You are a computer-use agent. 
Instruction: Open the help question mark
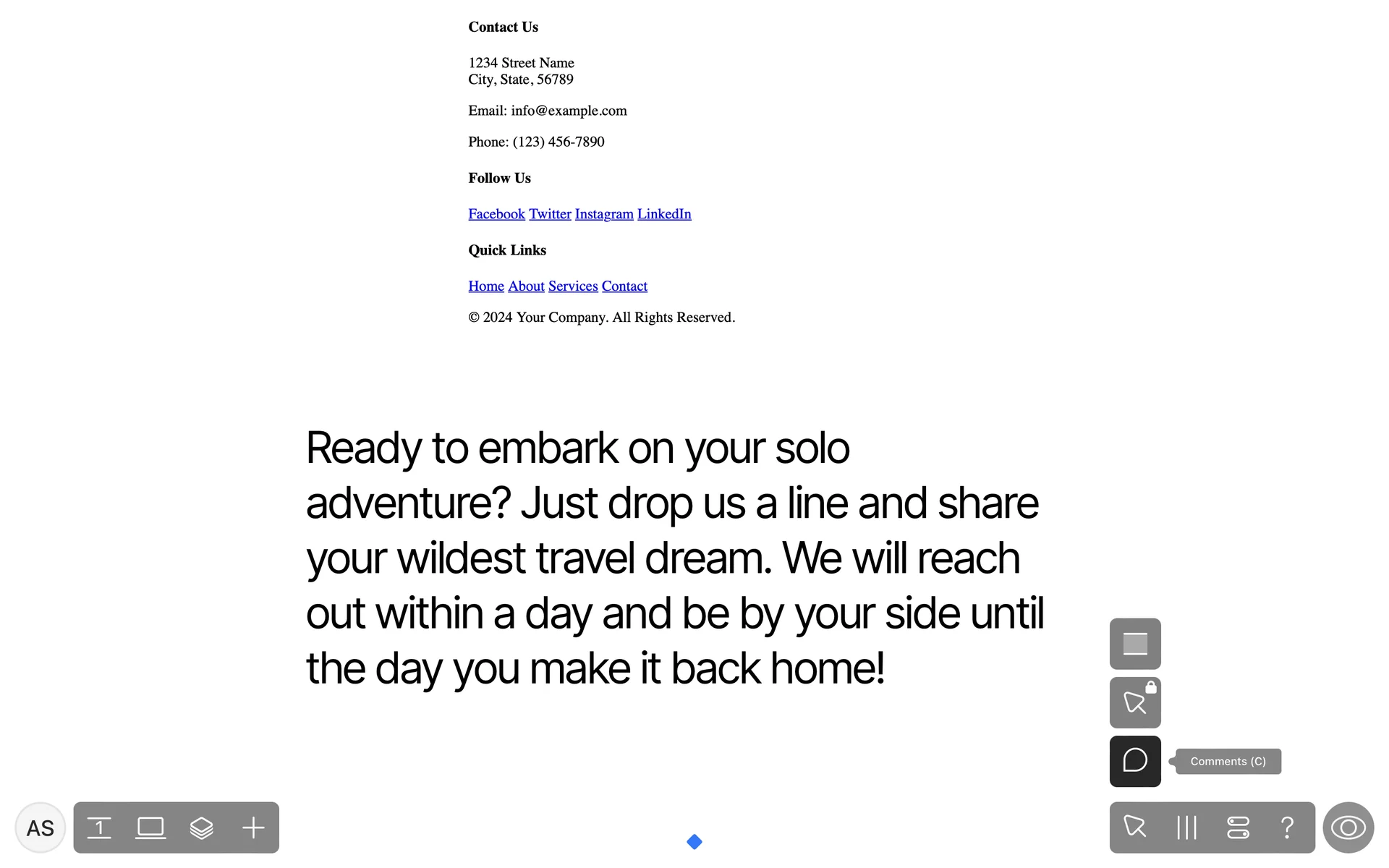(1287, 827)
